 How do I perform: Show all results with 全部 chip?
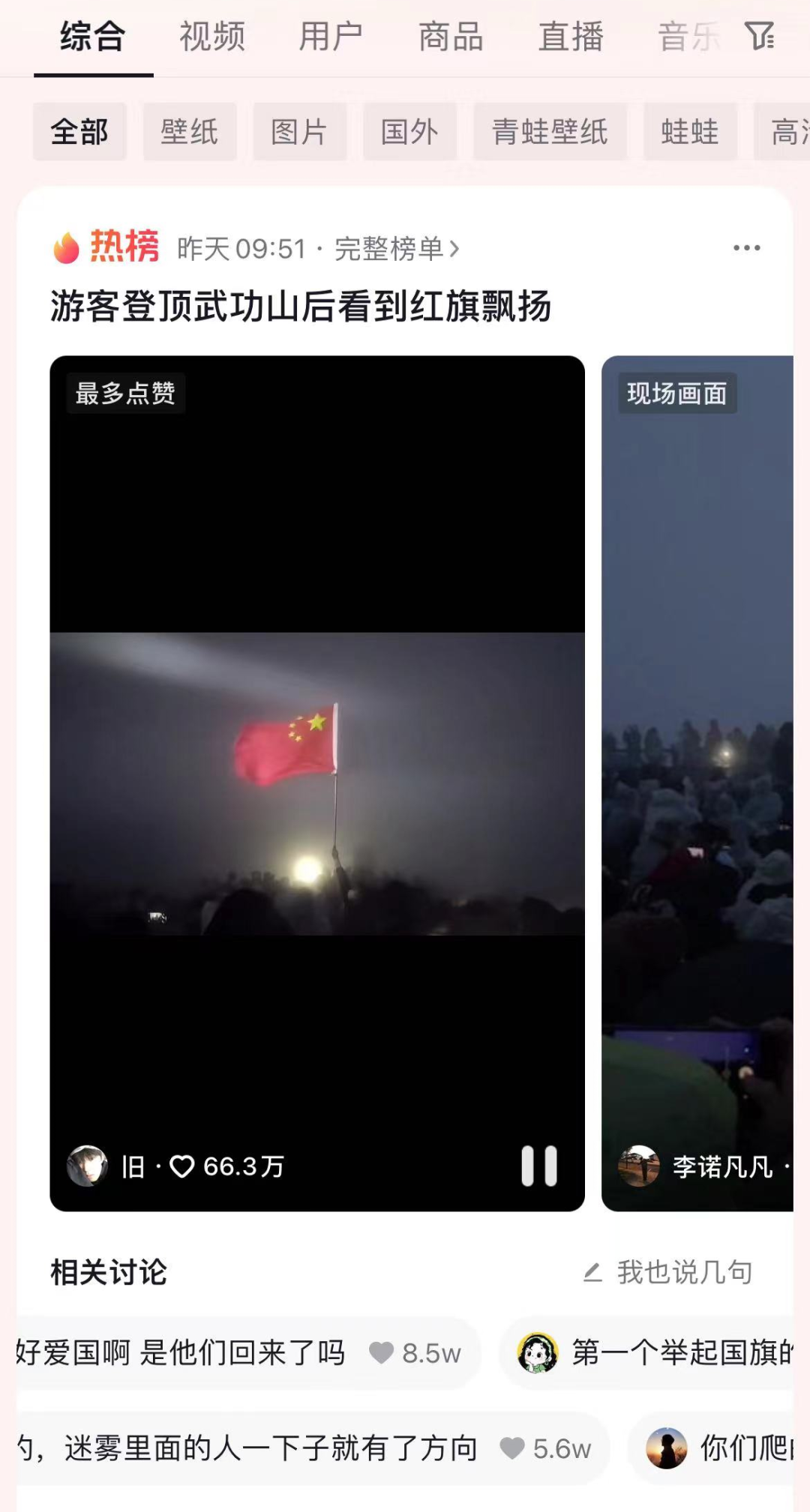(79, 132)
